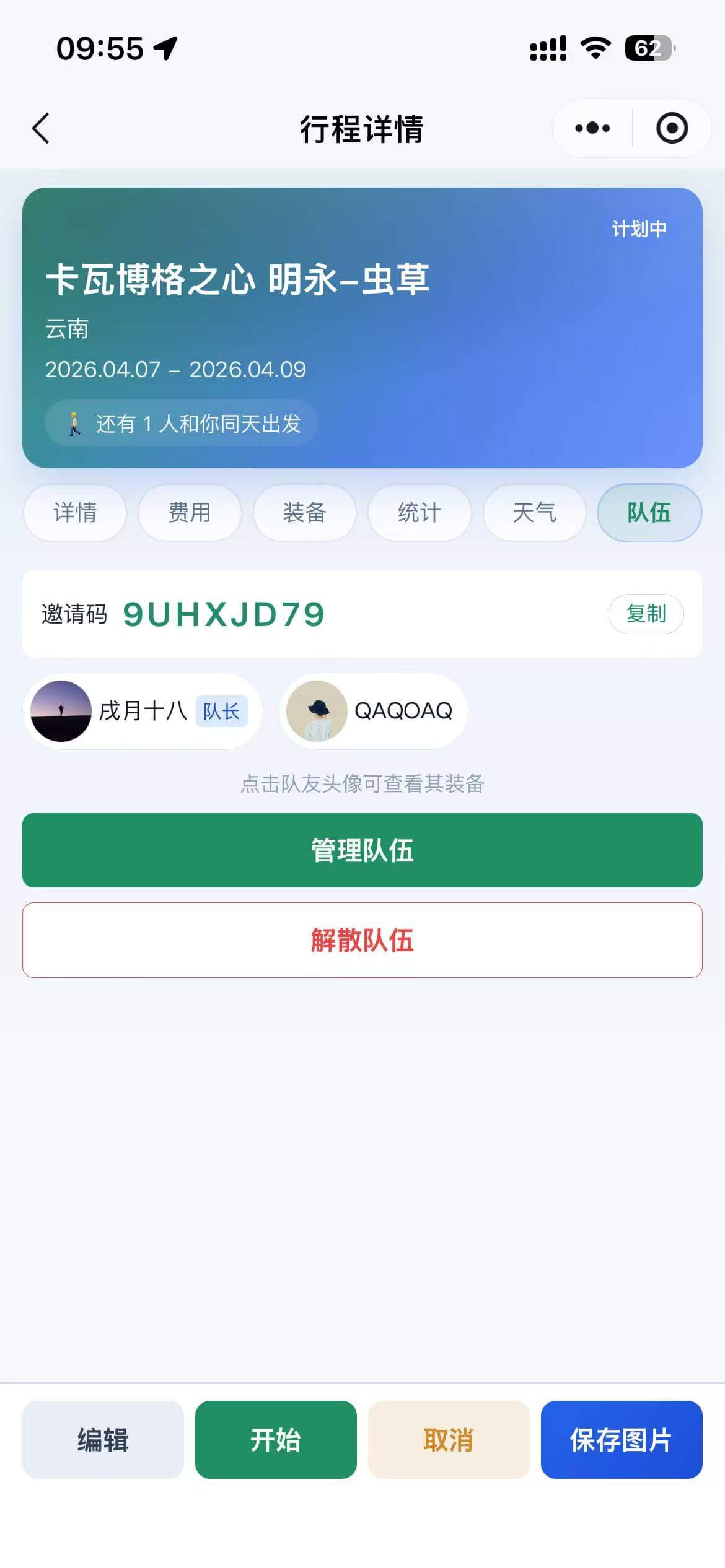Image resolution: width=725 pixels, height=1568 pixels.
Task: Tap 保存图片 at the bottom
Action: [621, 1441]
